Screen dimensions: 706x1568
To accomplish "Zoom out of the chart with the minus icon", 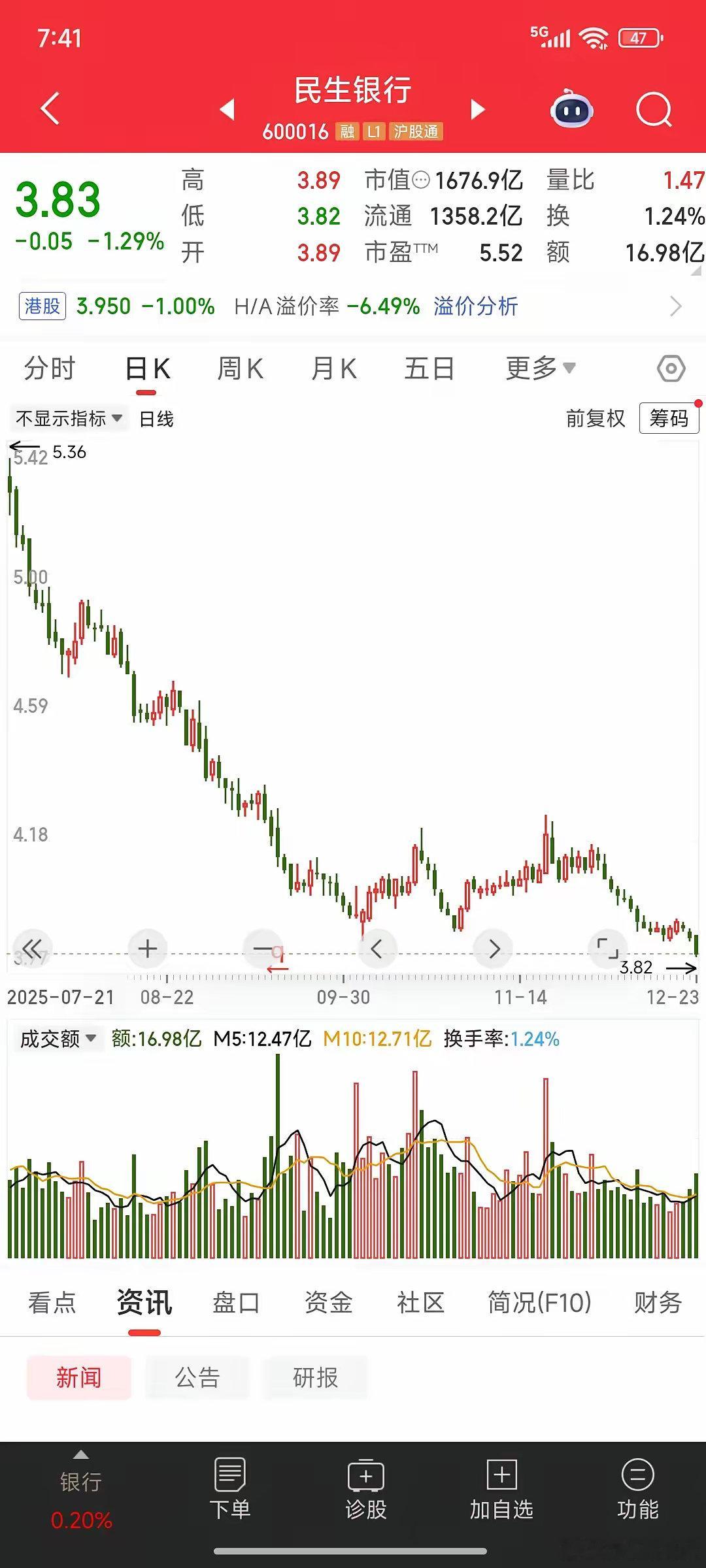I will pyautogui.click(x=261, y=948).
